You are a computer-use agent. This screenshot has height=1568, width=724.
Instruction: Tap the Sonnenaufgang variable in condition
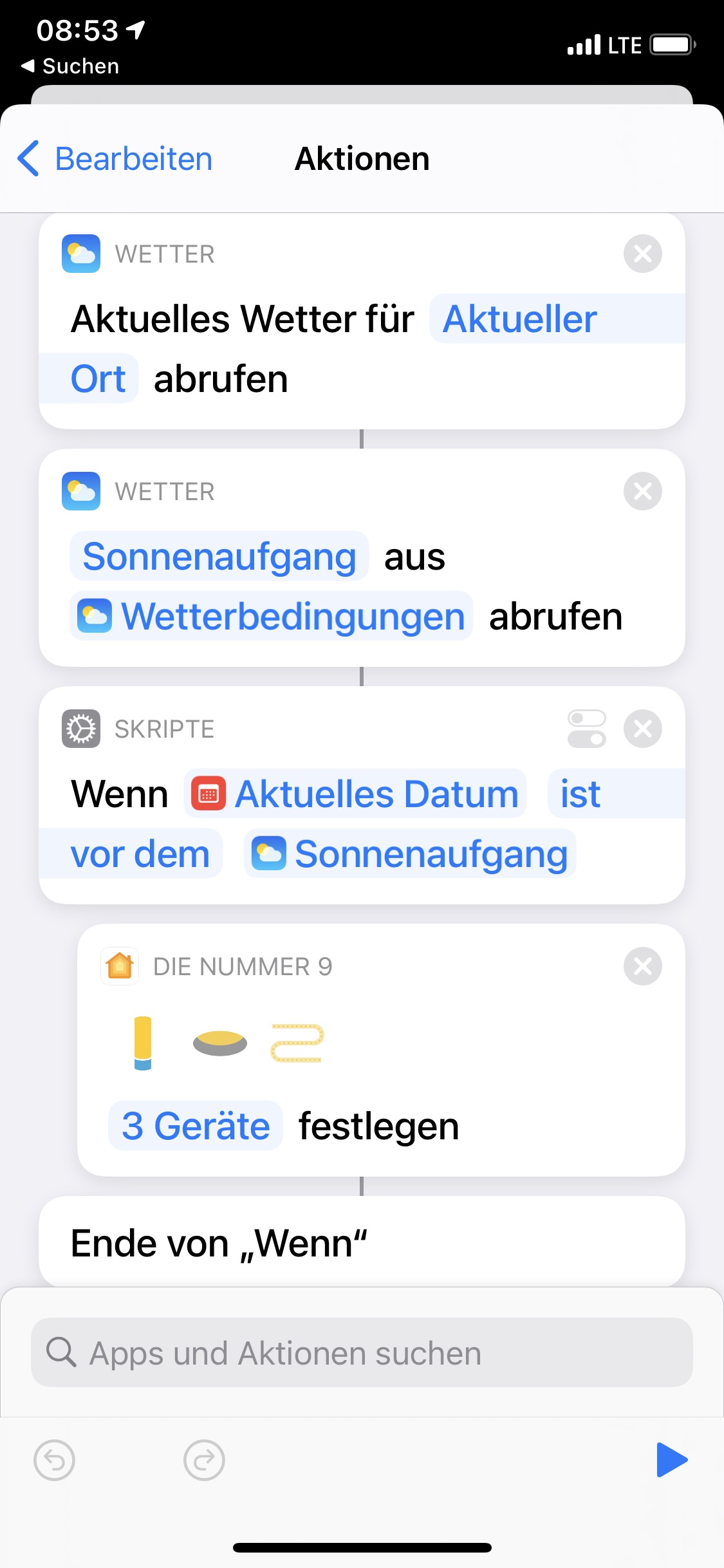(x=410, y=854)
